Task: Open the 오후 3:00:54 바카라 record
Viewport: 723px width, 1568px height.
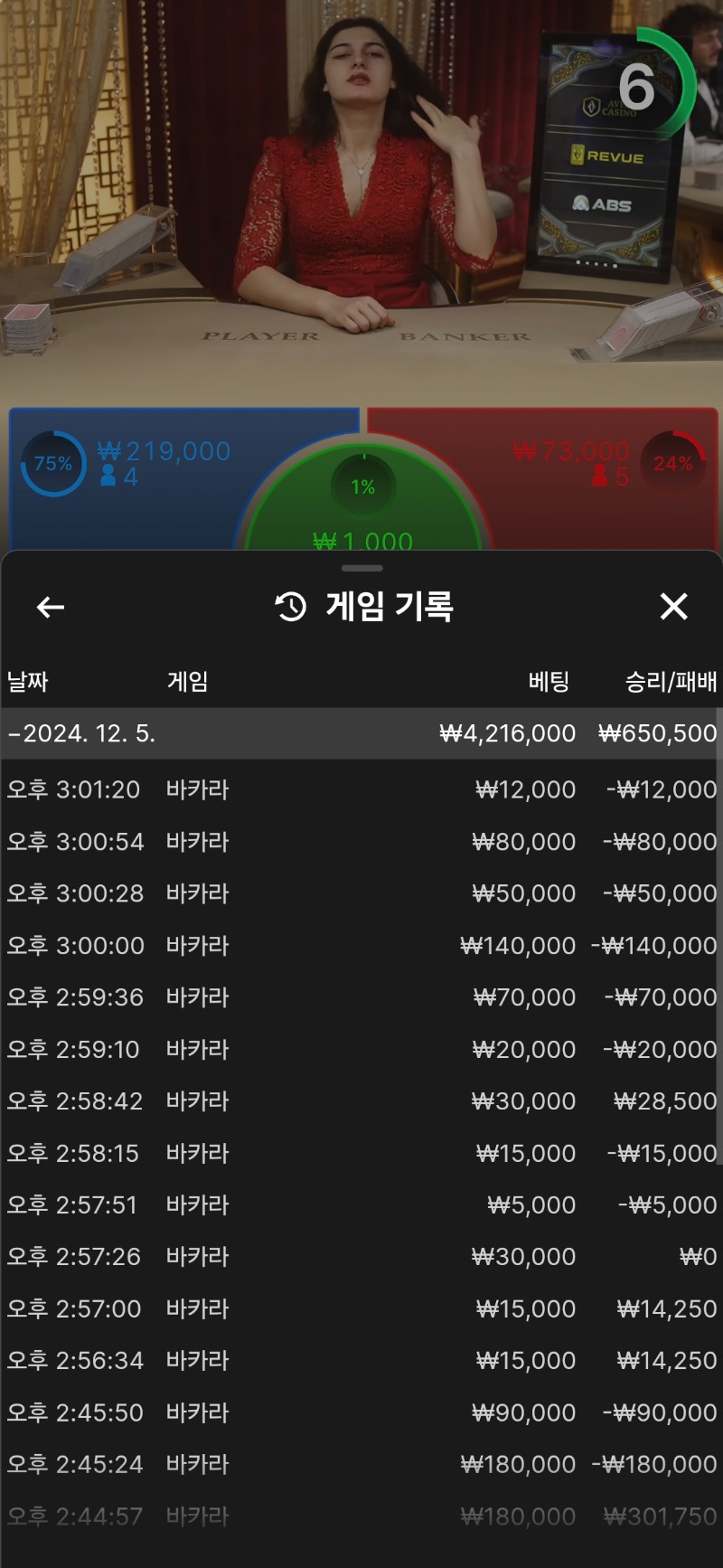Action: coord(361,842)
